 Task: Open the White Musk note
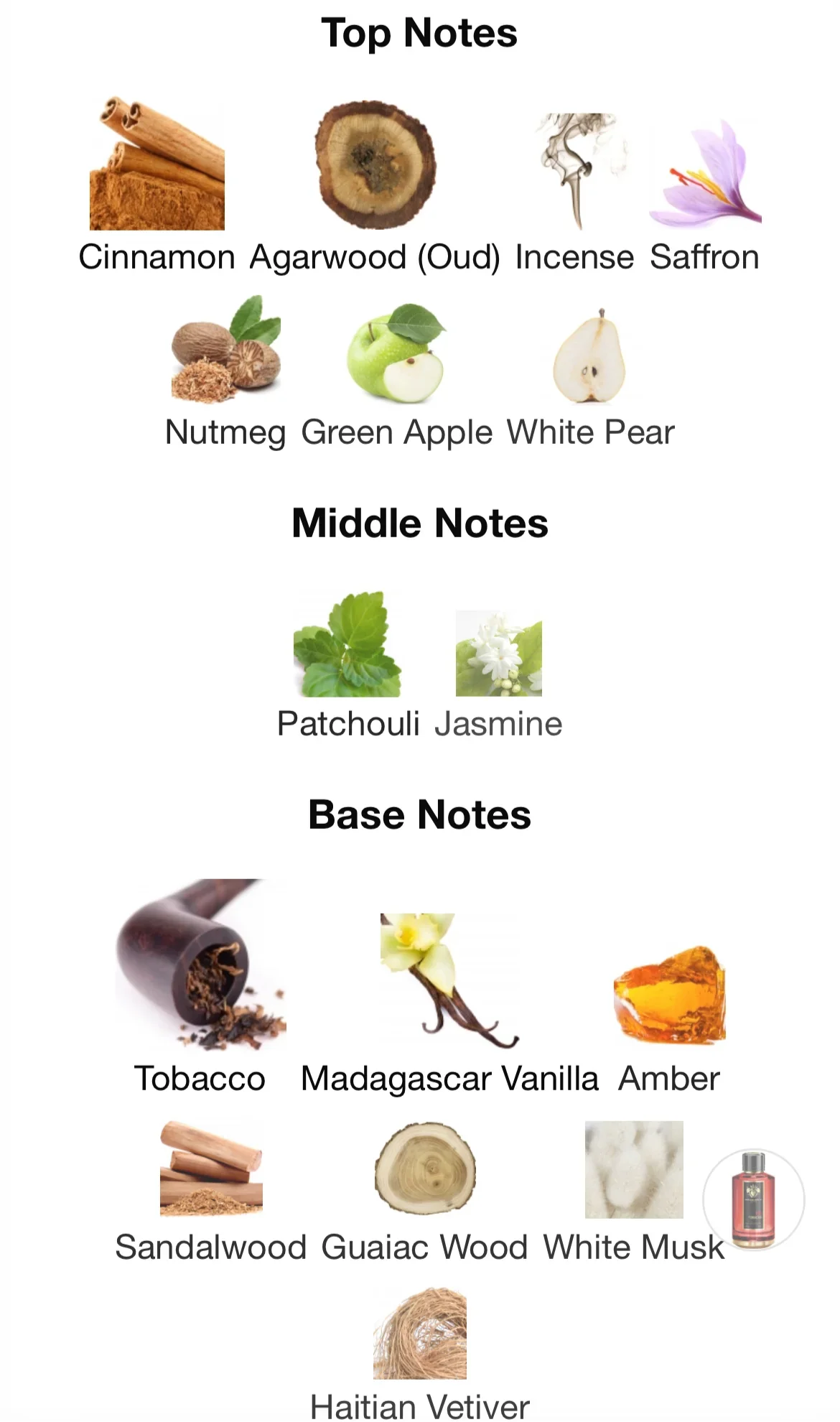coord(633,1192)
